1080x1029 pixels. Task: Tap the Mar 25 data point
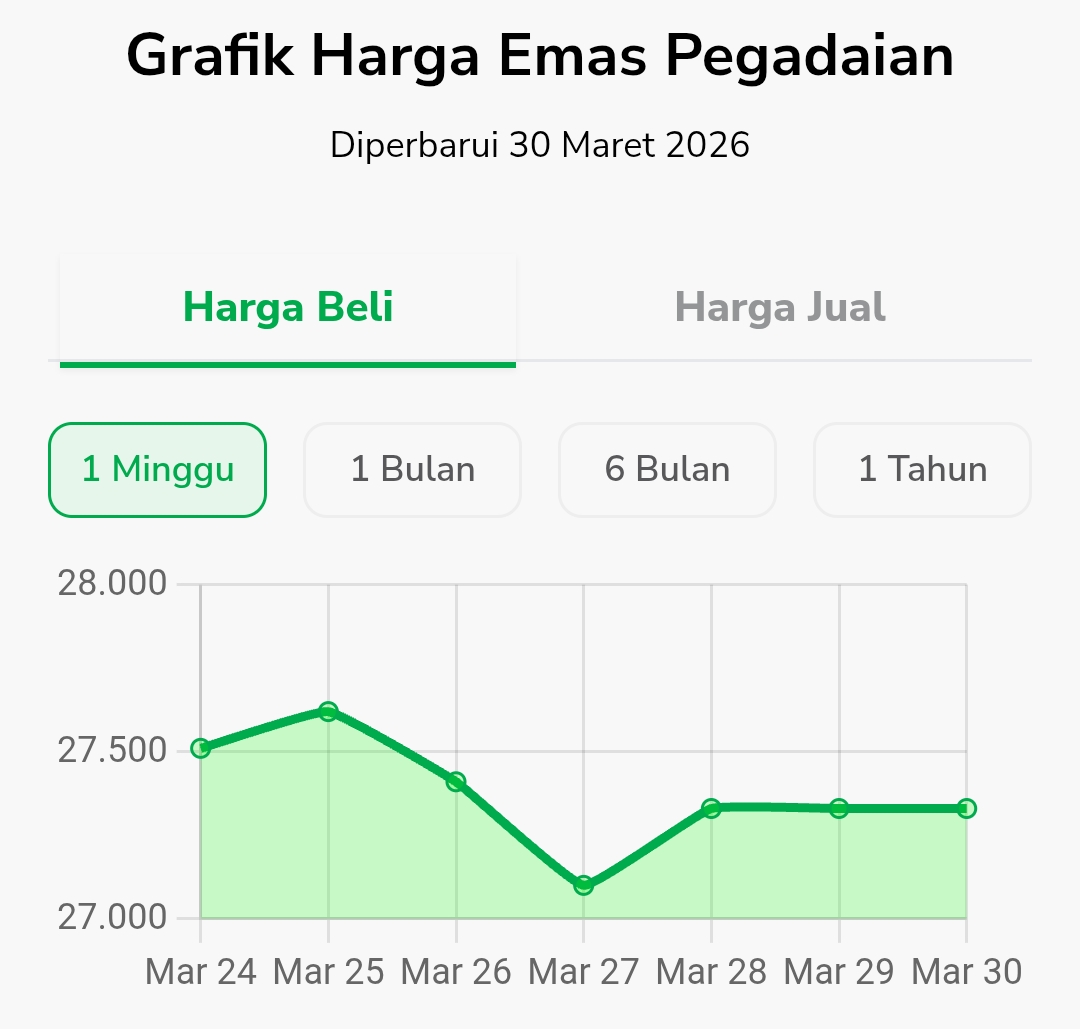click(x=328, y=712)
